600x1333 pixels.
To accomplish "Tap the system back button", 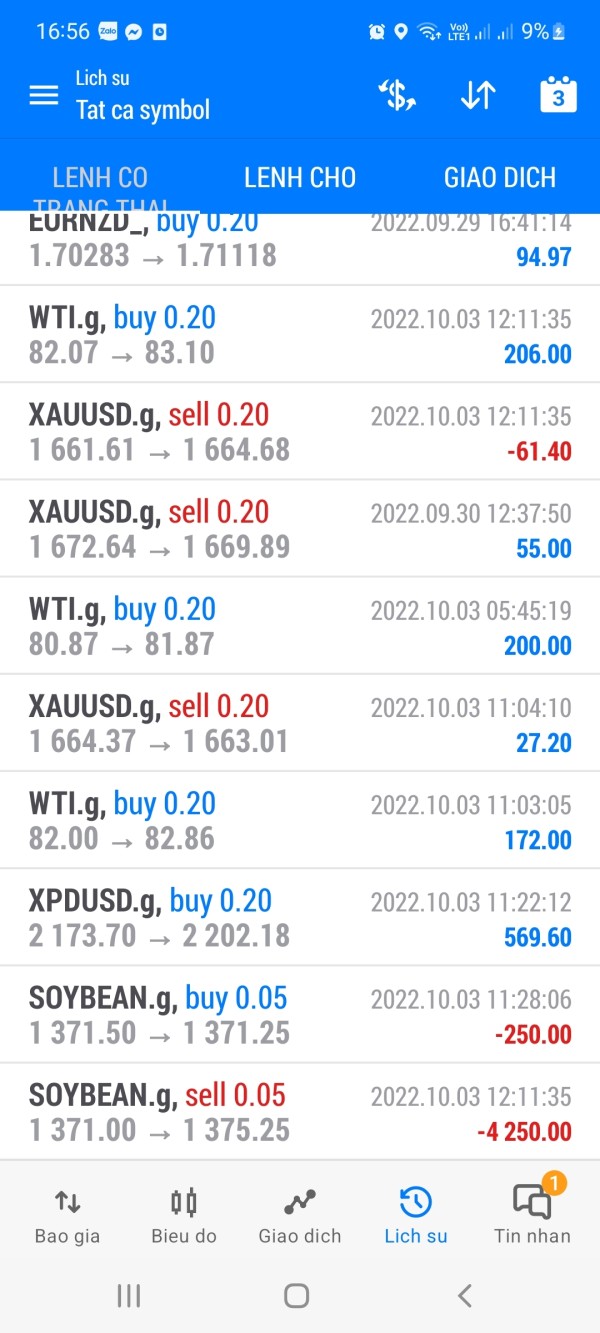I will 464,1296.
